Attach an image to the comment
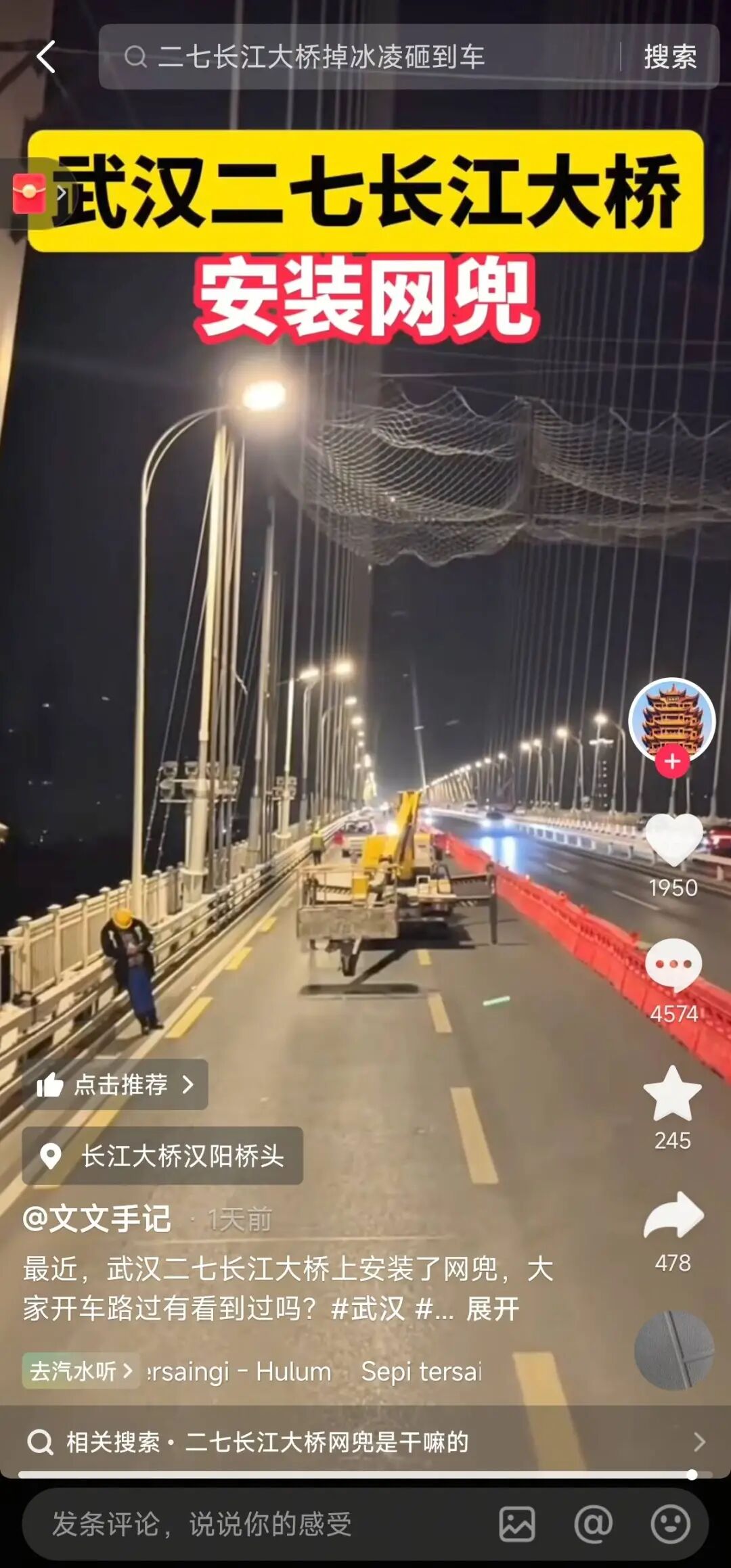Image resolution: width=731 pixels, height=1568 pixels. [517, 1524]
